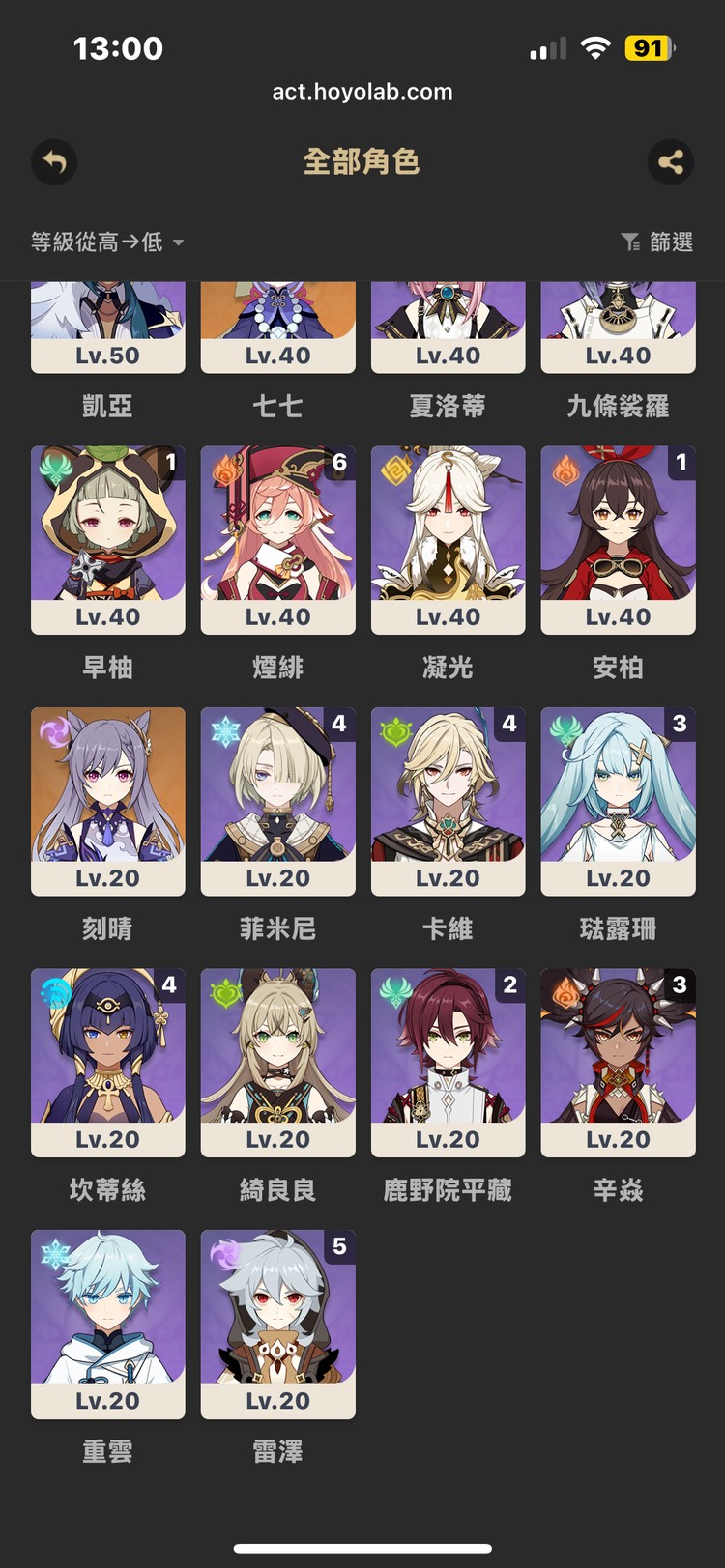
Task: Tap the 菲米尼 character card
Action: pyautogui.click(x=277, y=800)
